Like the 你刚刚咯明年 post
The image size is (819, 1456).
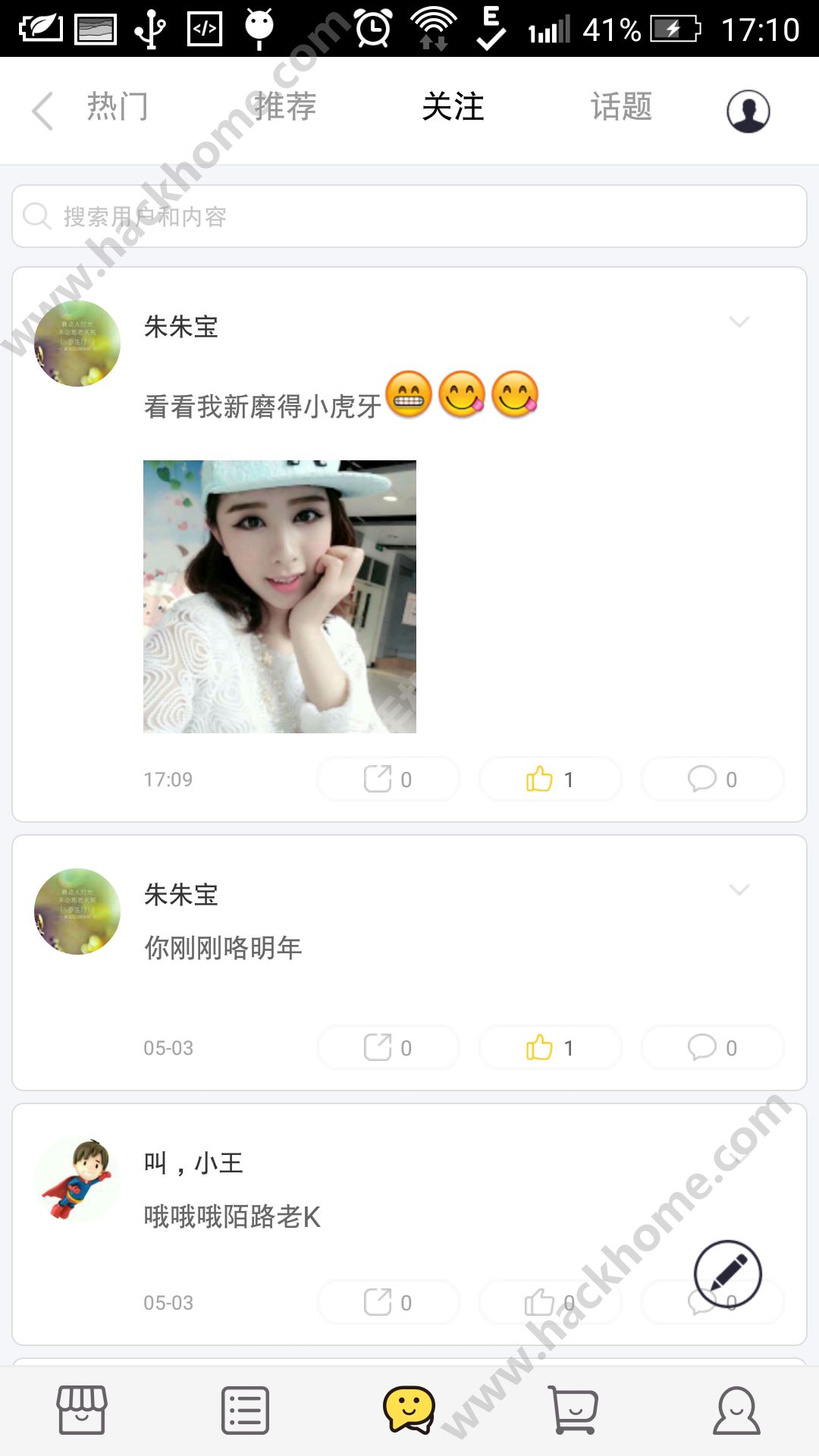(551, 1048)
